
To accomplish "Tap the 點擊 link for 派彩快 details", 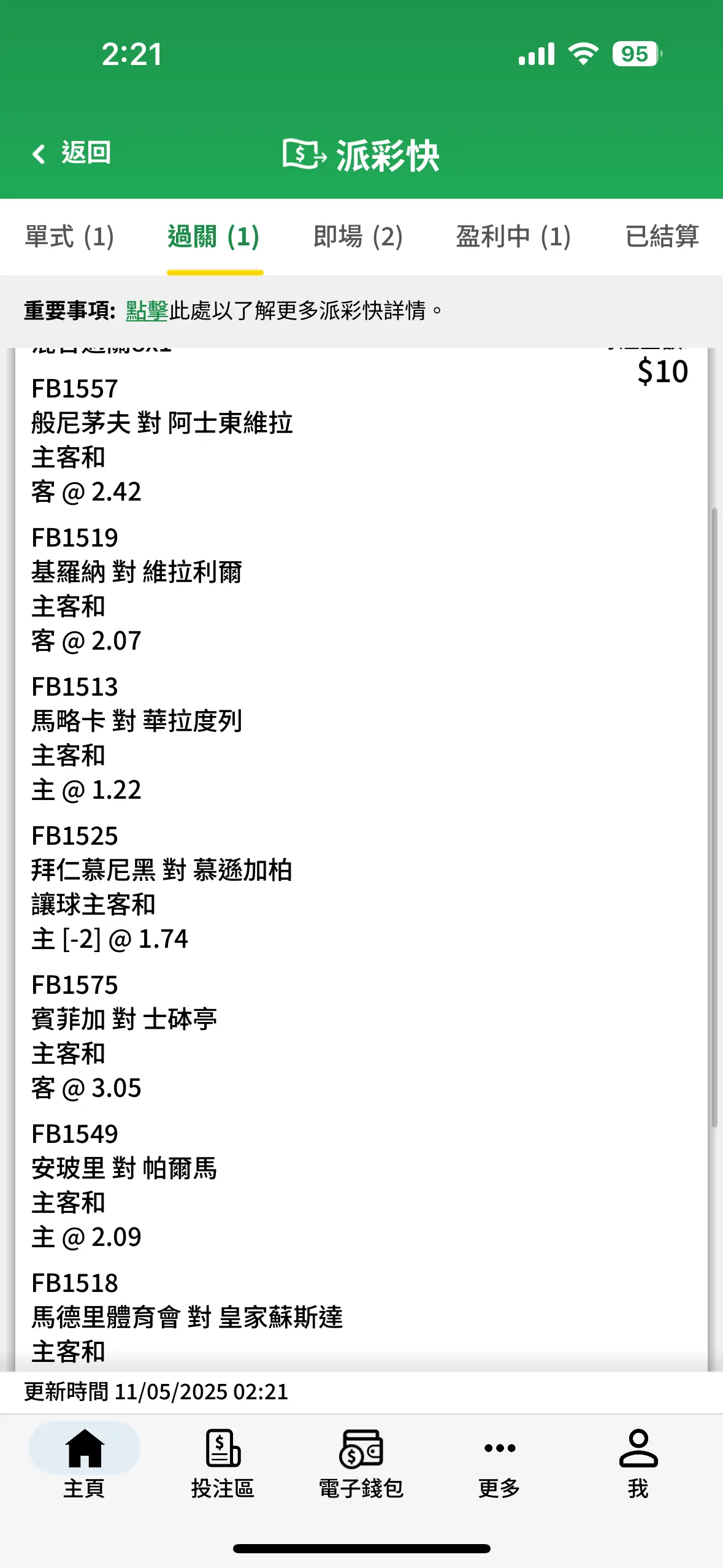I will tap(147, 310).
